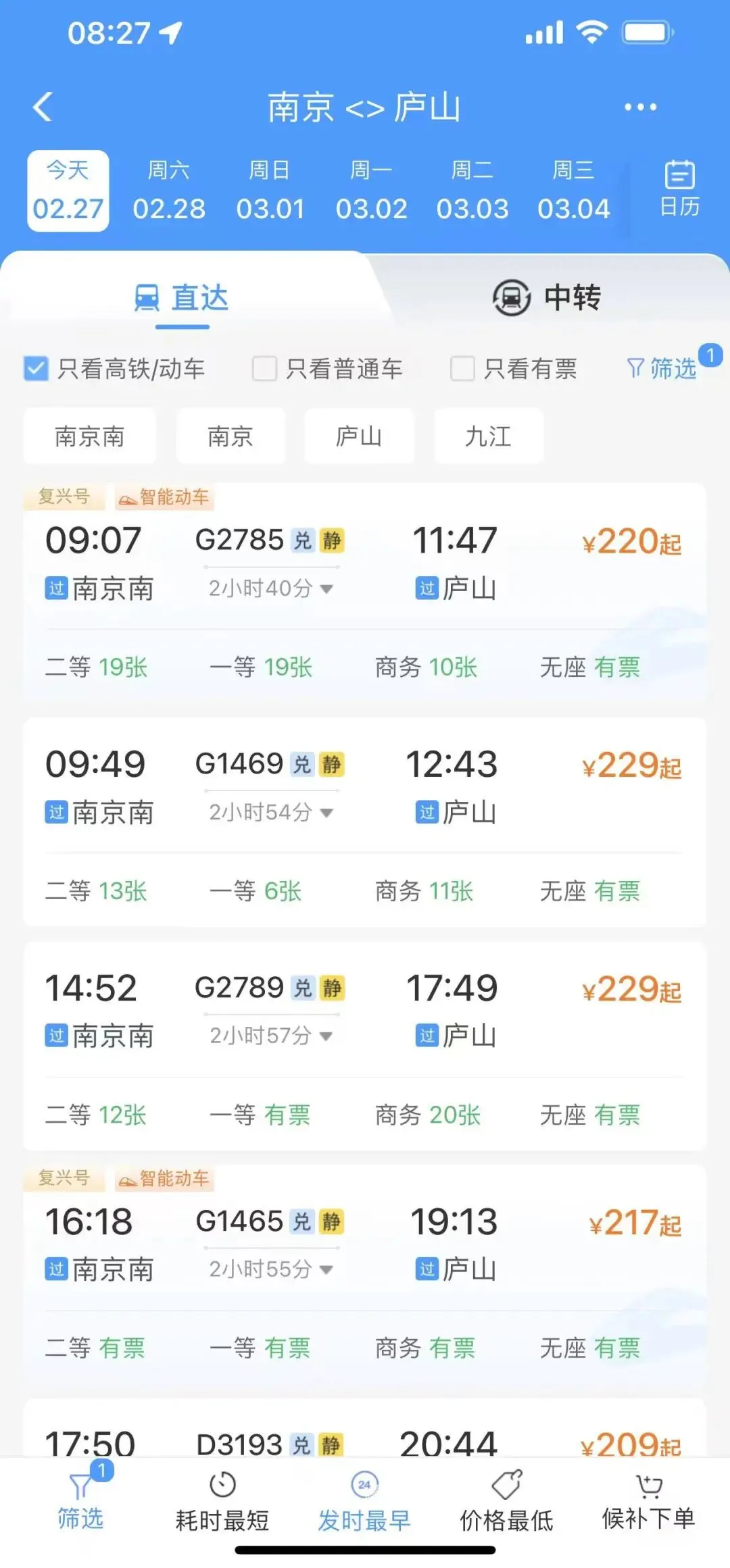730x1568 pixels.
Task: Open the 筛选 filter next to 只看有票
Action: tap(662, 369)
